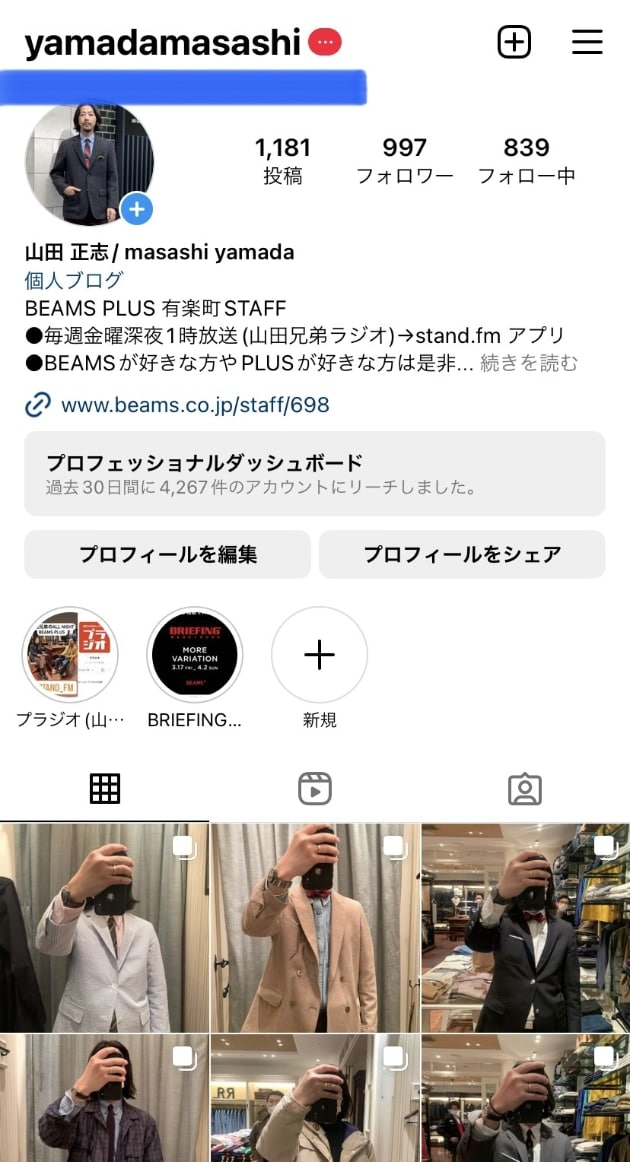Open the プロフェッショナルダッシュボード card
630x1162 pixels.
(x=314, y=474)
